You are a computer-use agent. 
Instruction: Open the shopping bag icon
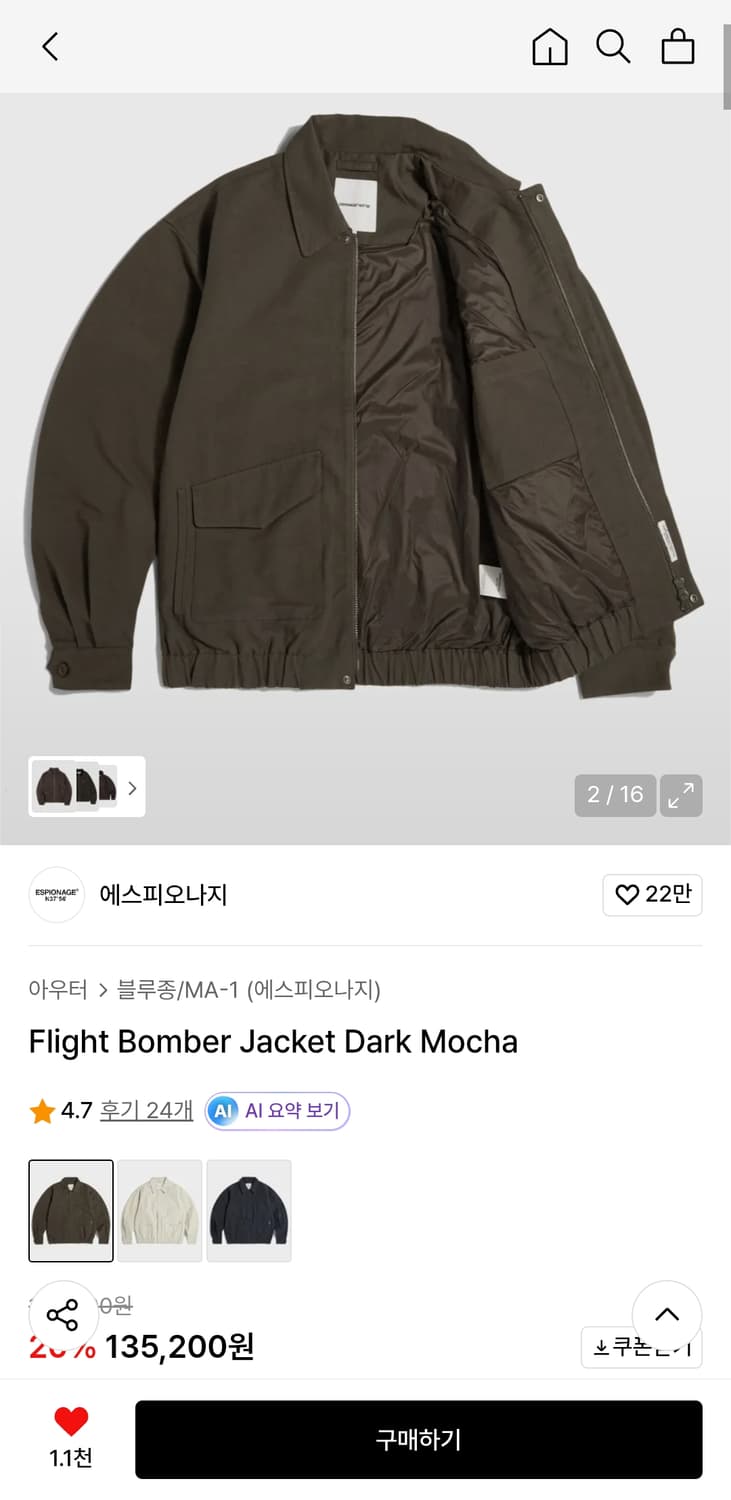678,46
